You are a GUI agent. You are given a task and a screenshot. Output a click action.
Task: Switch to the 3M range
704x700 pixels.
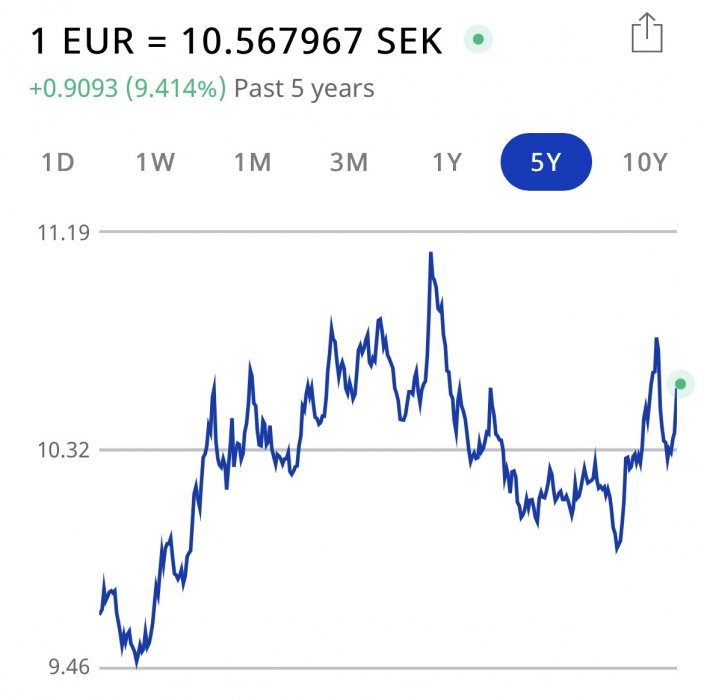click(x=349, y=162)
